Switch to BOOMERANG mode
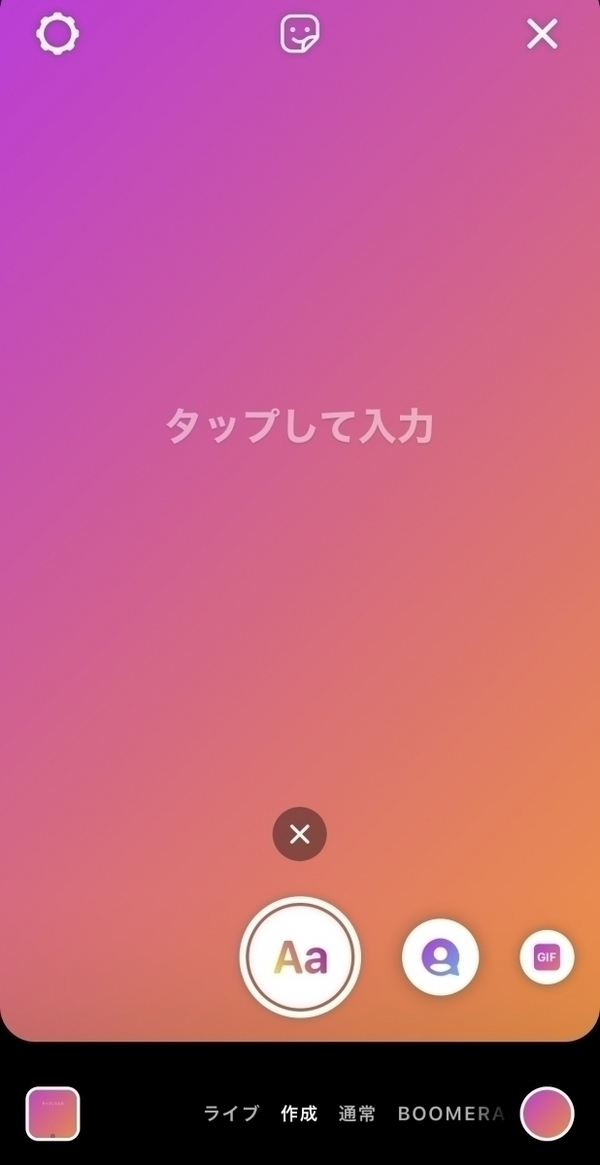This screenshot has width=600, height=1165. 452,1114
